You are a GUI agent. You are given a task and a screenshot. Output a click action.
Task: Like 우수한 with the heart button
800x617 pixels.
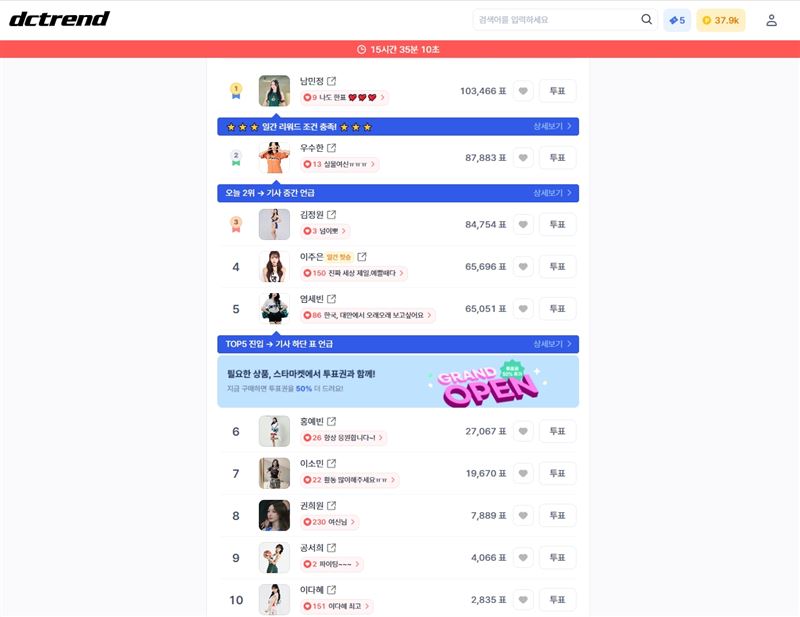(523, 158)
